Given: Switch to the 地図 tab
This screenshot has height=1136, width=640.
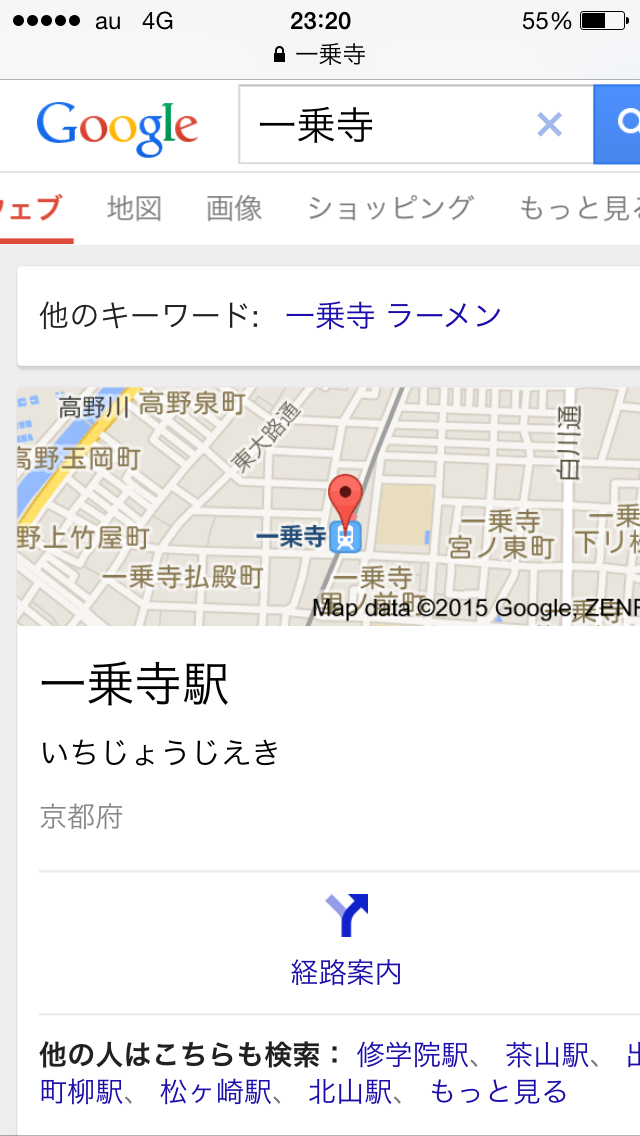Looking at the screenshot, I should (x=134, y=208).
